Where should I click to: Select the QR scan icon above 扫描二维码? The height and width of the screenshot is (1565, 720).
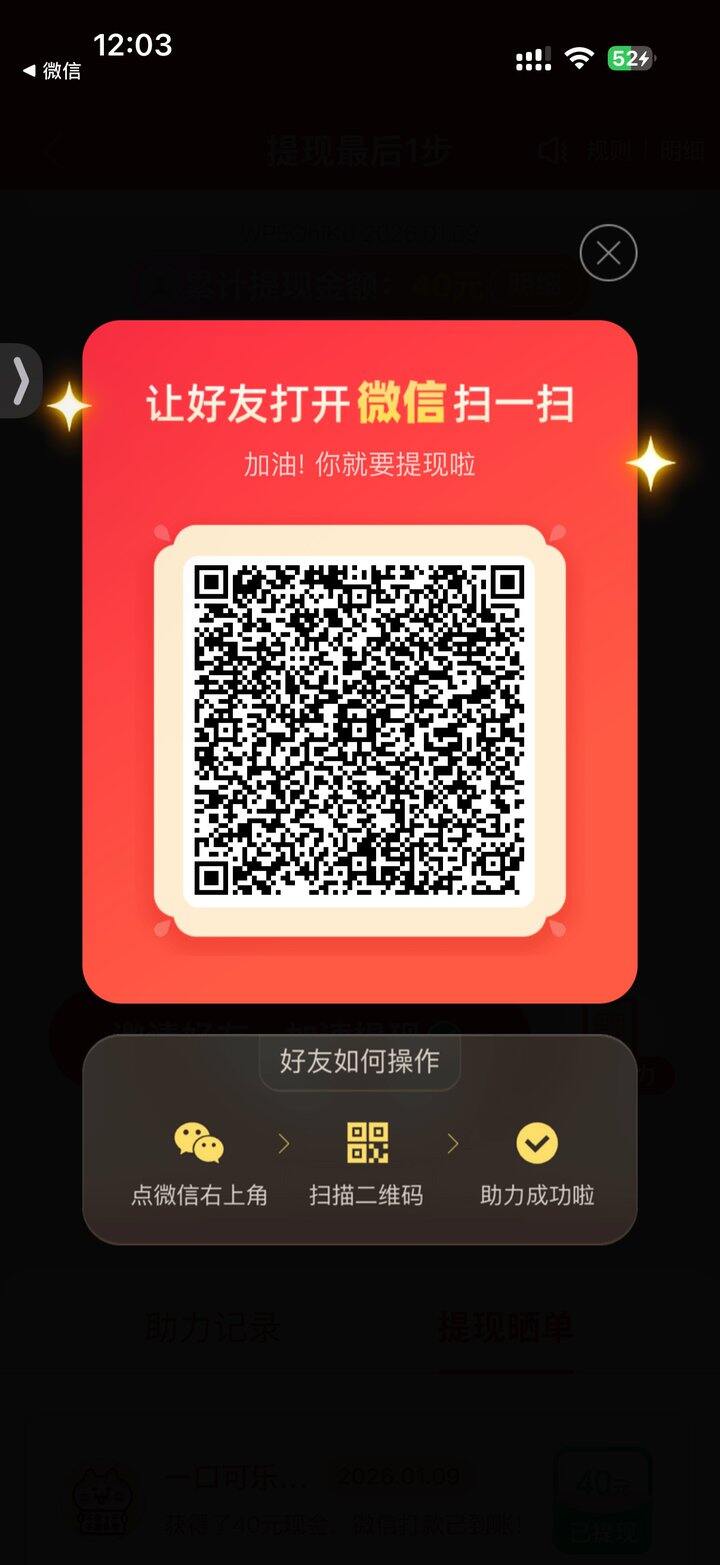pyautogui.click(x=367, y=1140)
